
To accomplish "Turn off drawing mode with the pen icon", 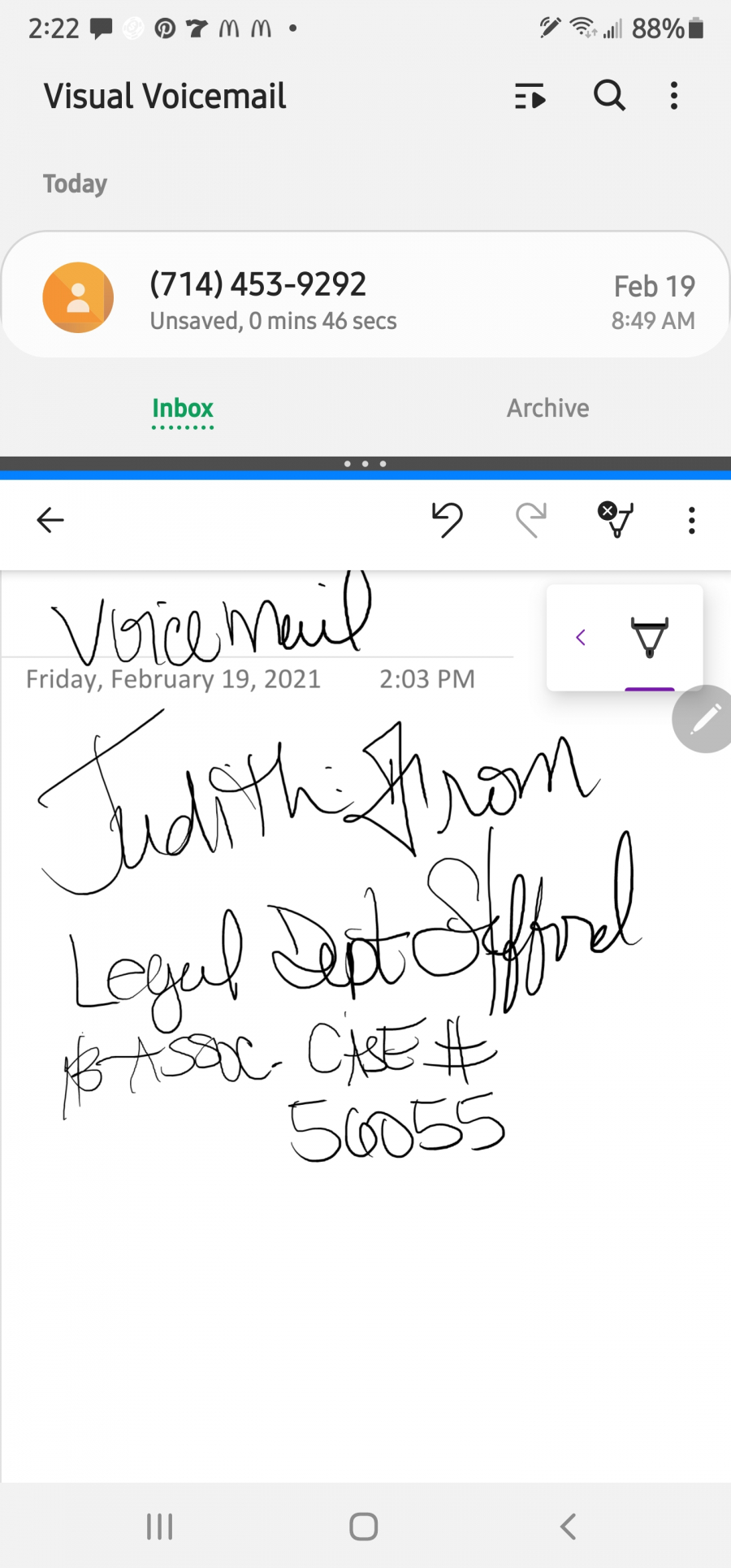I will tap(615, 520).
